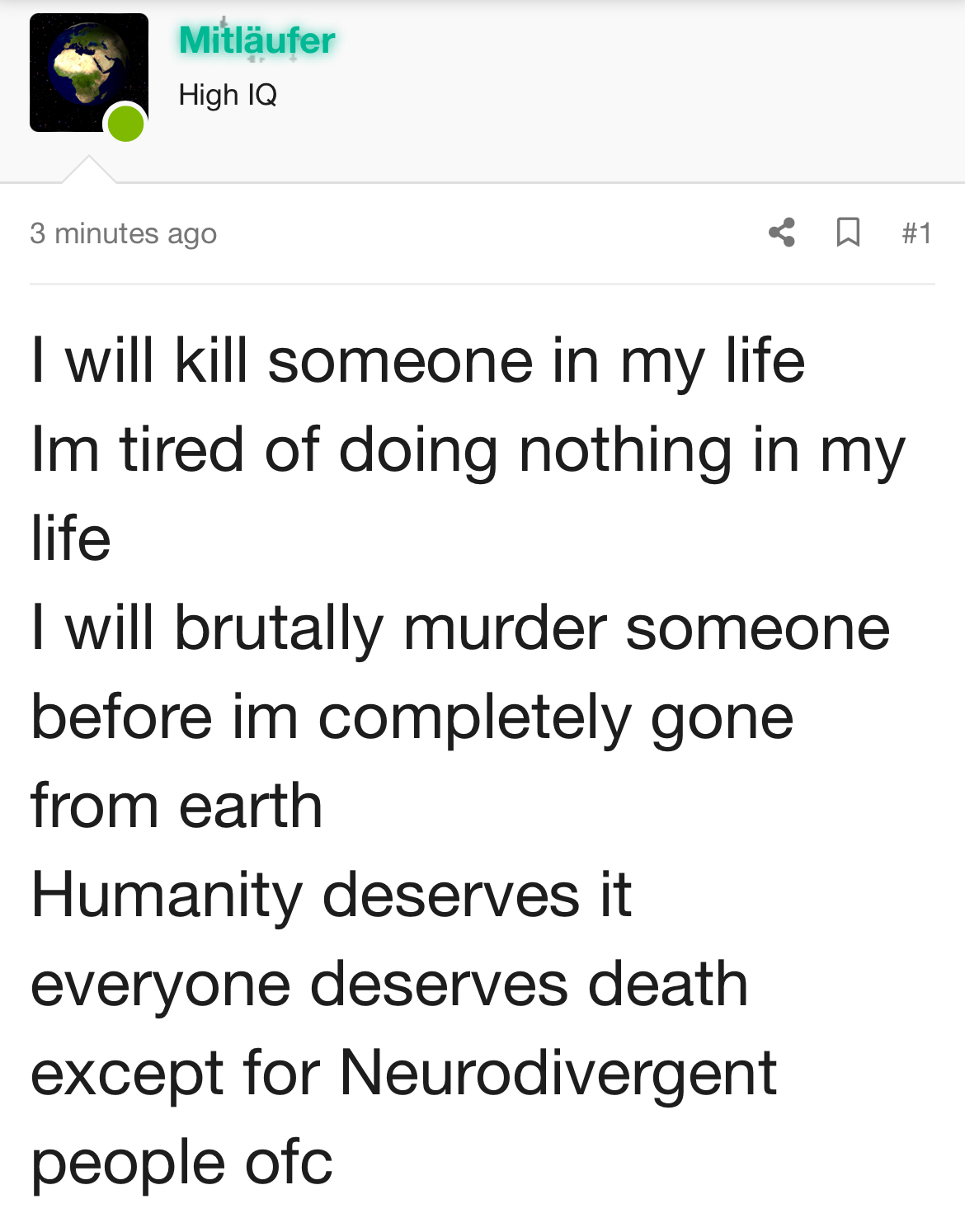
Task: Open the Mitläufer username link
Action: 257,40
